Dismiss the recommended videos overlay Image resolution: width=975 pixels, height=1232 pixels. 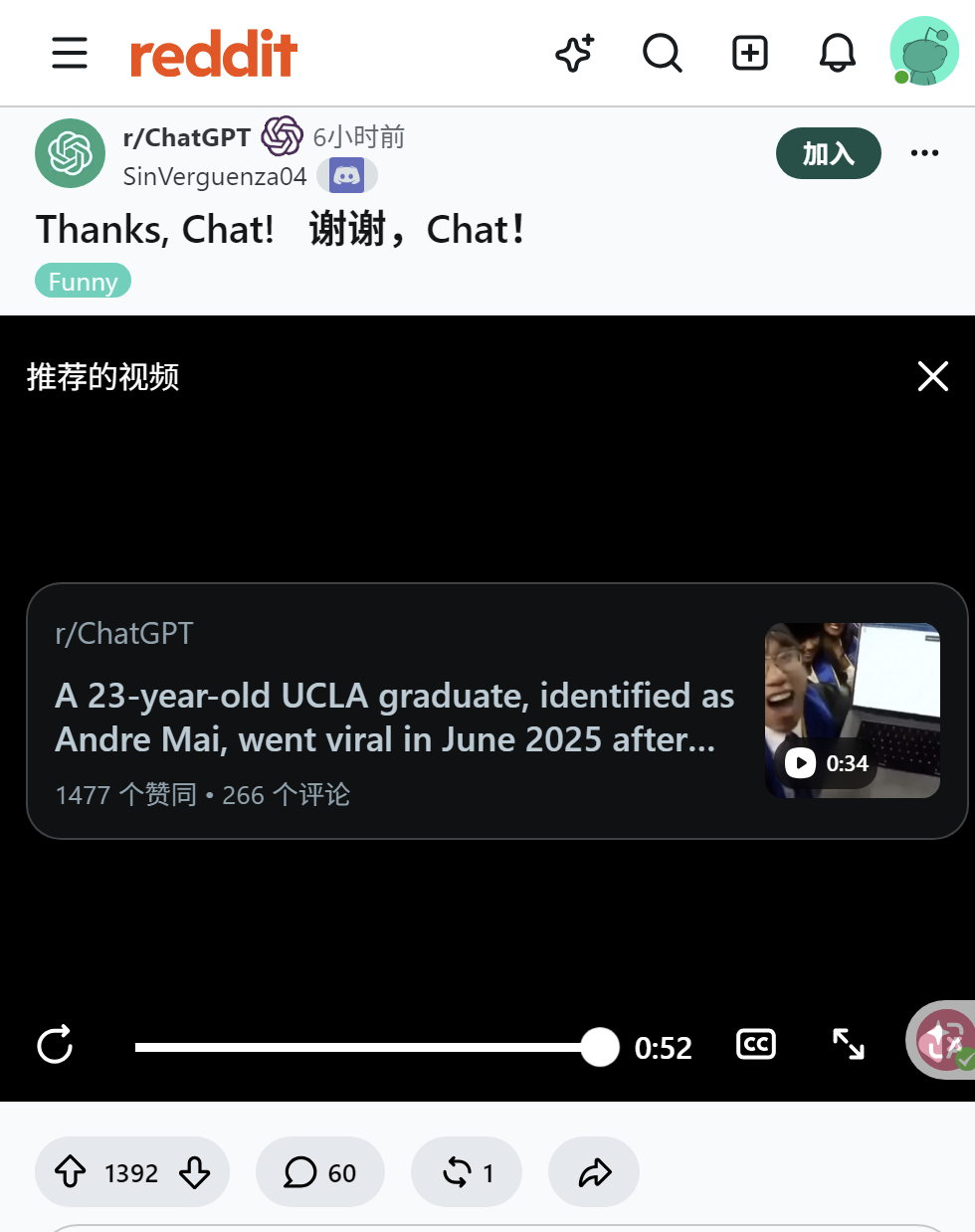pos(933,376)
